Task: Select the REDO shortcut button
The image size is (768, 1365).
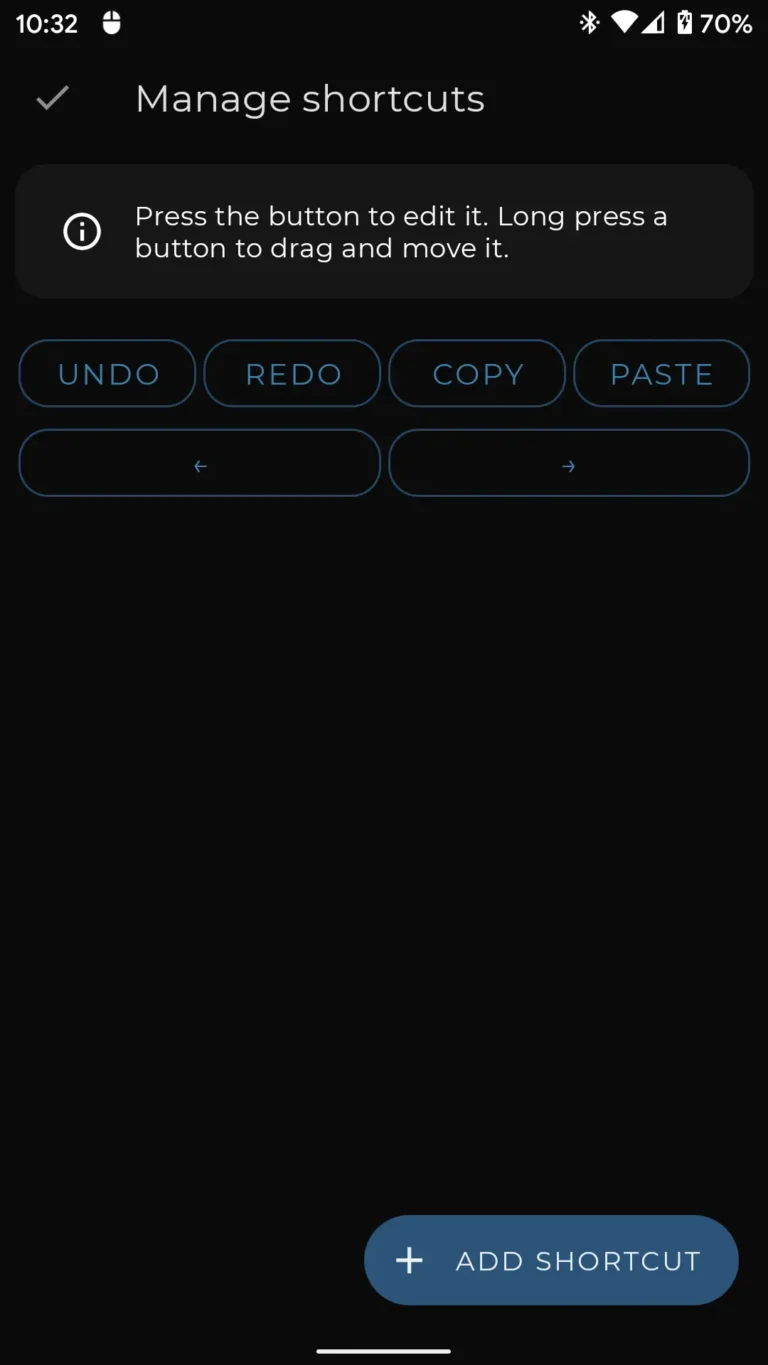Action: pos(292,373)
